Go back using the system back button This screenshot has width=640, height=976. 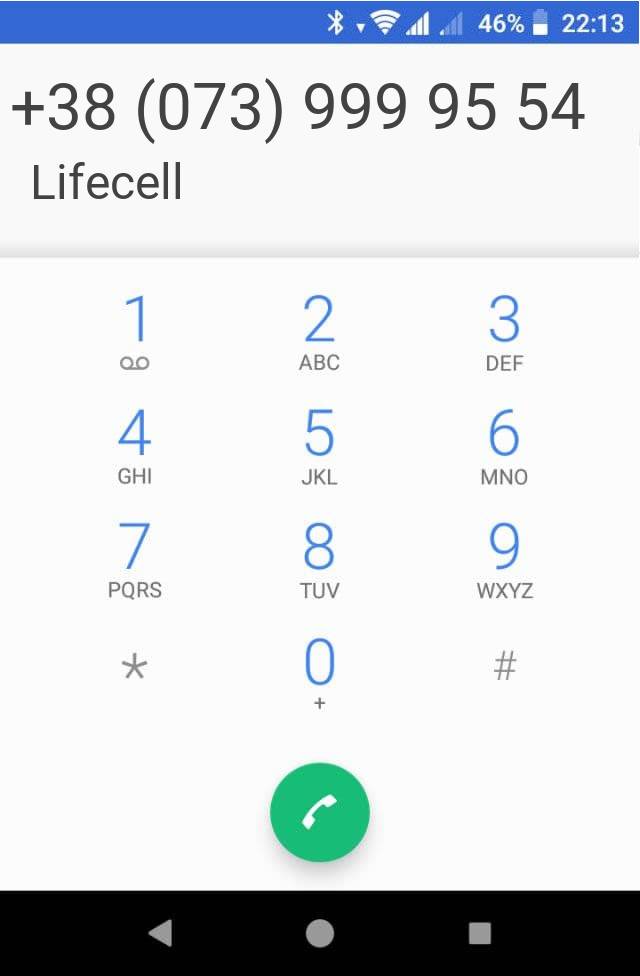160,933
